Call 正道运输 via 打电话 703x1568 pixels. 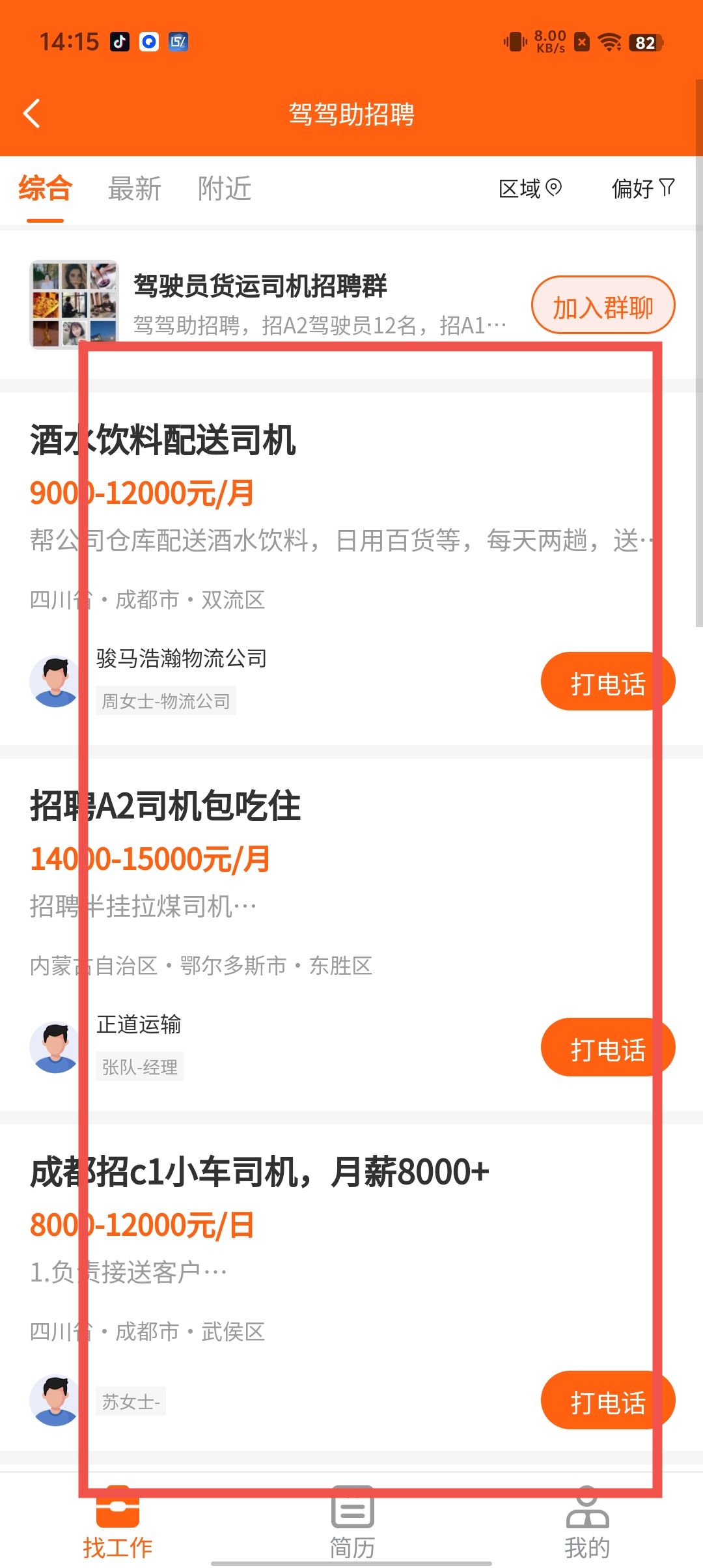[607, 1048]
